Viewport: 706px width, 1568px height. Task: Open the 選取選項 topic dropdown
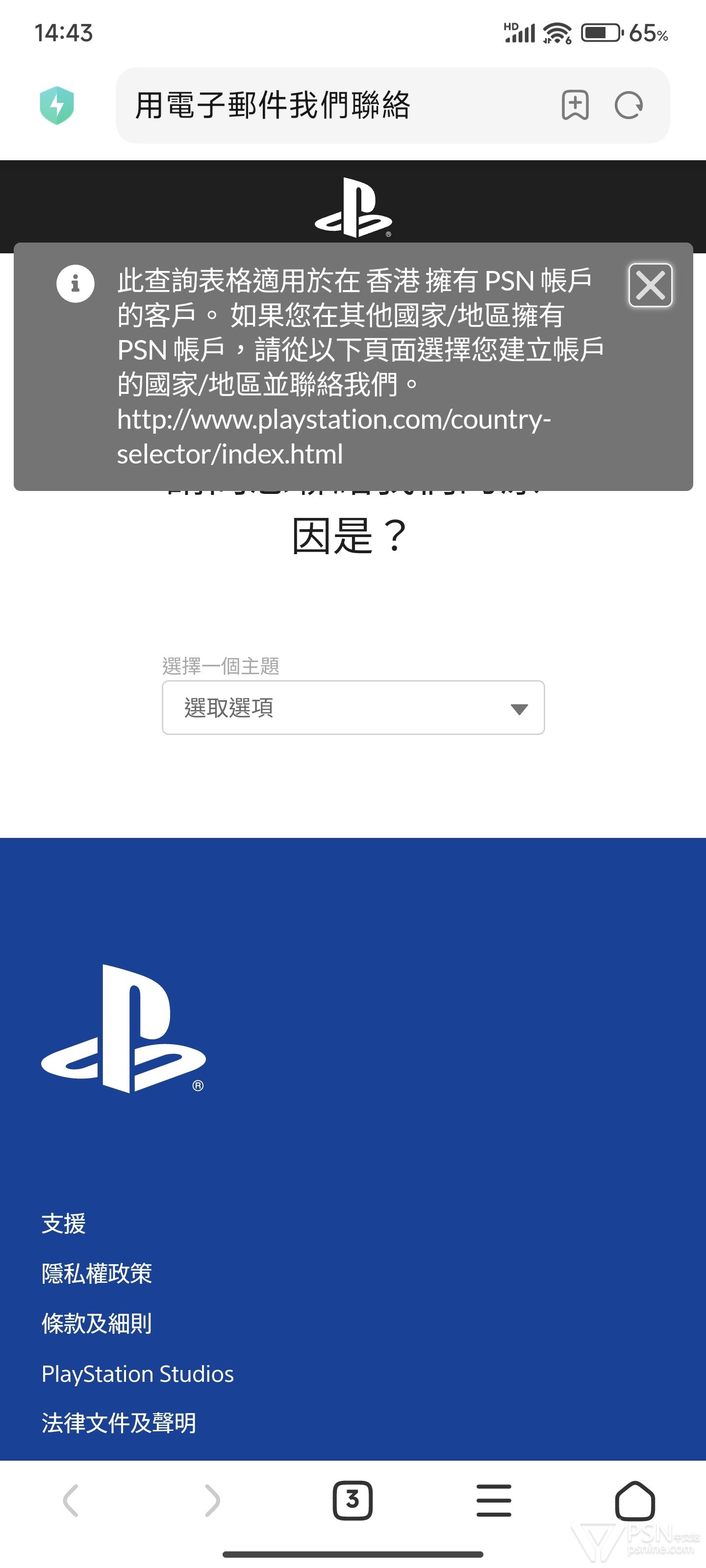pyautogui.click(x=353, y=707)
